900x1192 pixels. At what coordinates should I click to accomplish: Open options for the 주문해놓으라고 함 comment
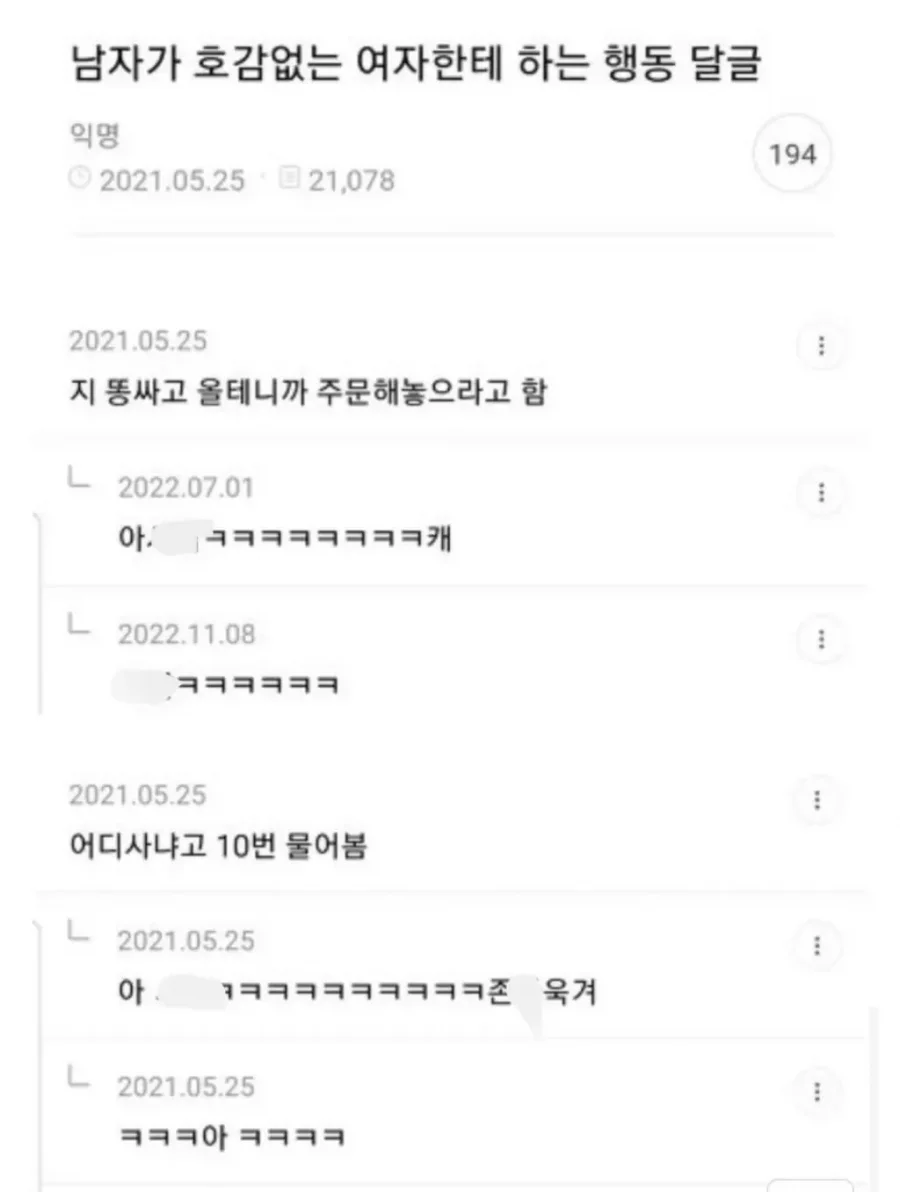click(821, 346)
